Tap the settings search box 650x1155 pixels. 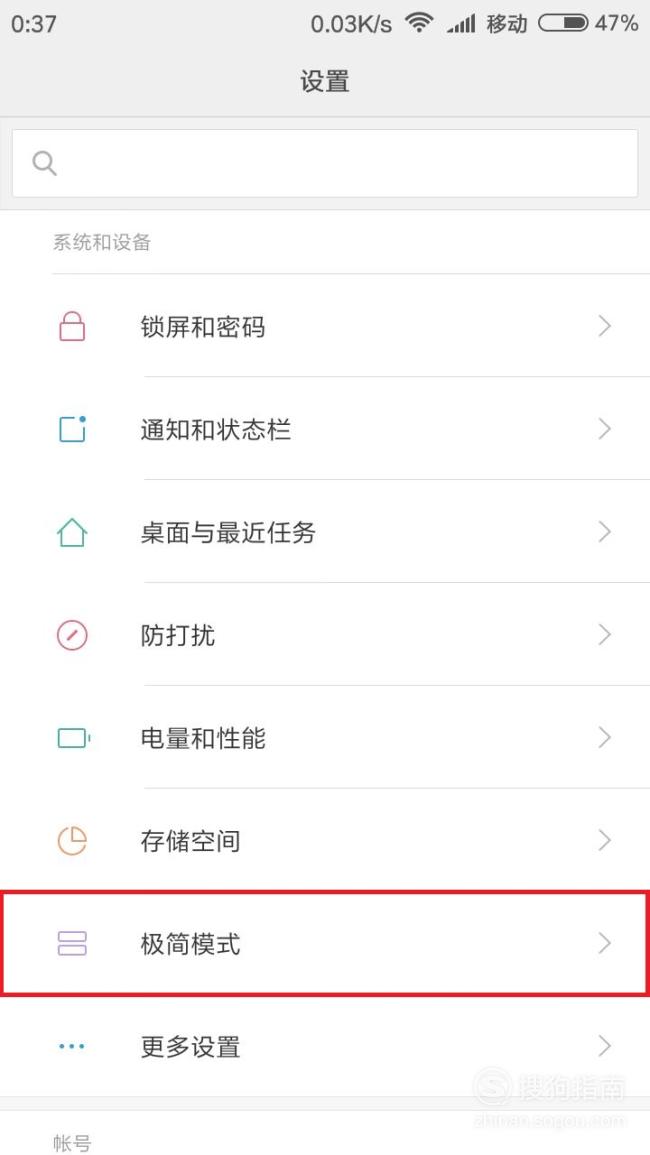click(325, 164)
